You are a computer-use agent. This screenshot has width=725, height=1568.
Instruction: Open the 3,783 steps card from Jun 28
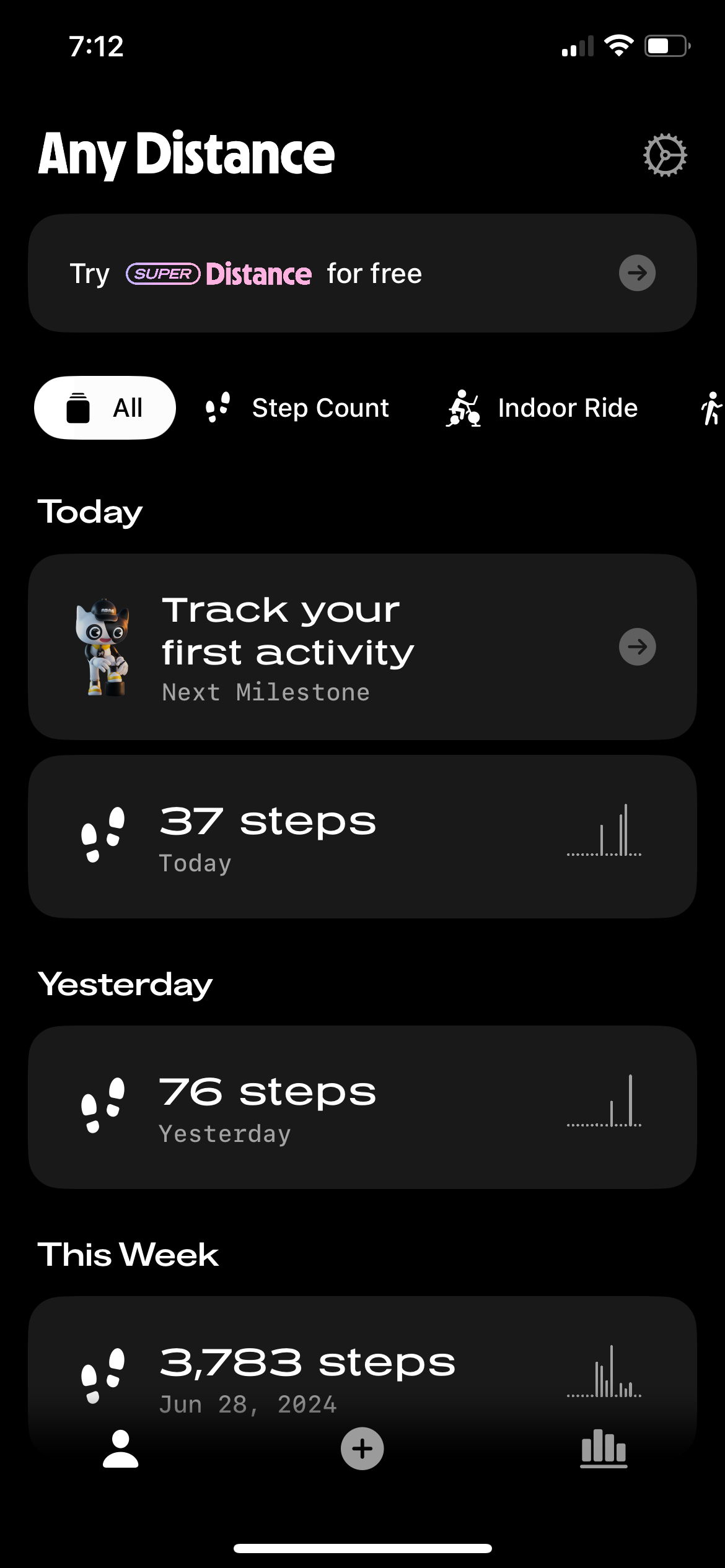(362, 1372)
